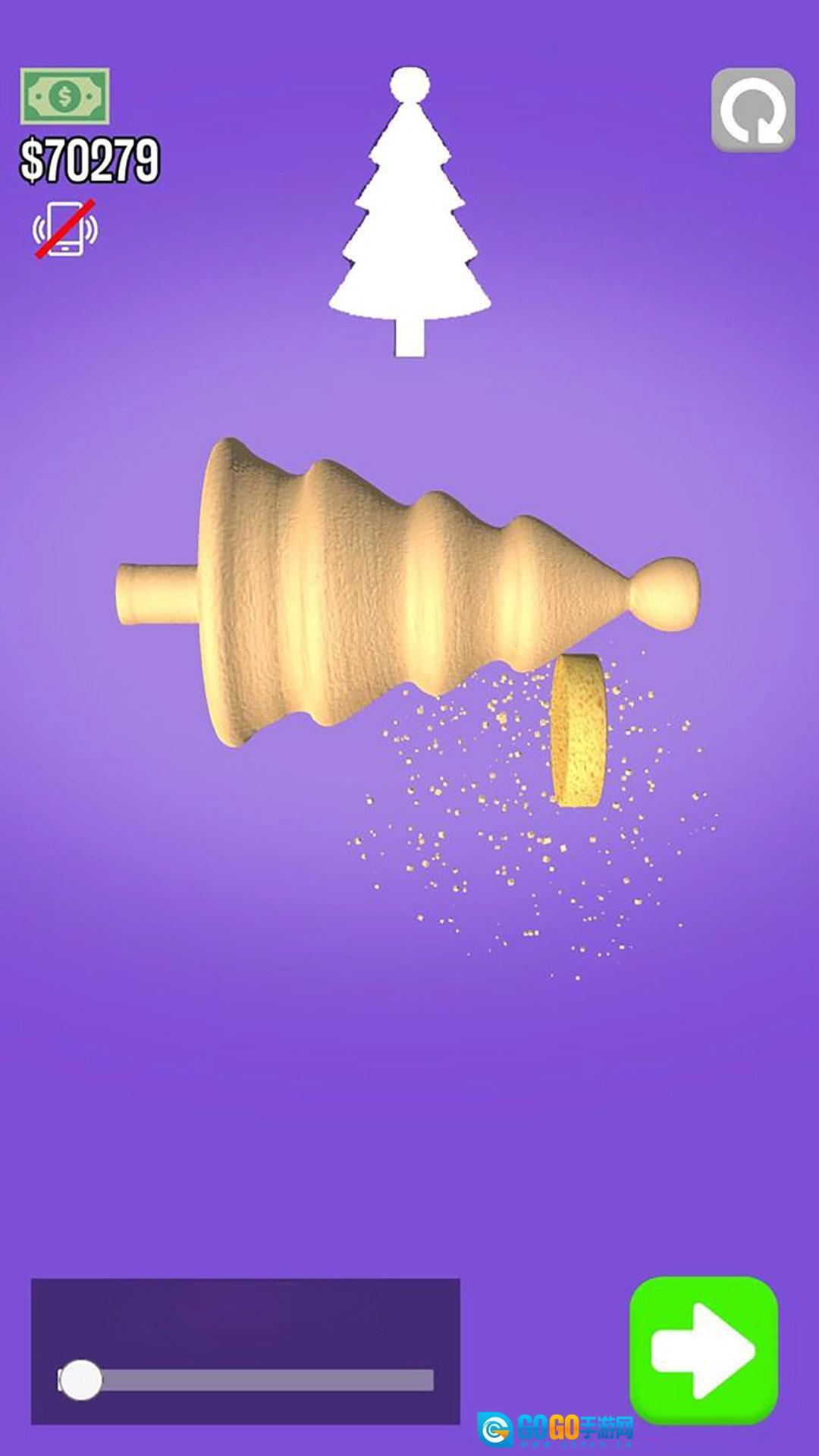
Task: Toggle the phone vibration setting
Action: (65, 229)
